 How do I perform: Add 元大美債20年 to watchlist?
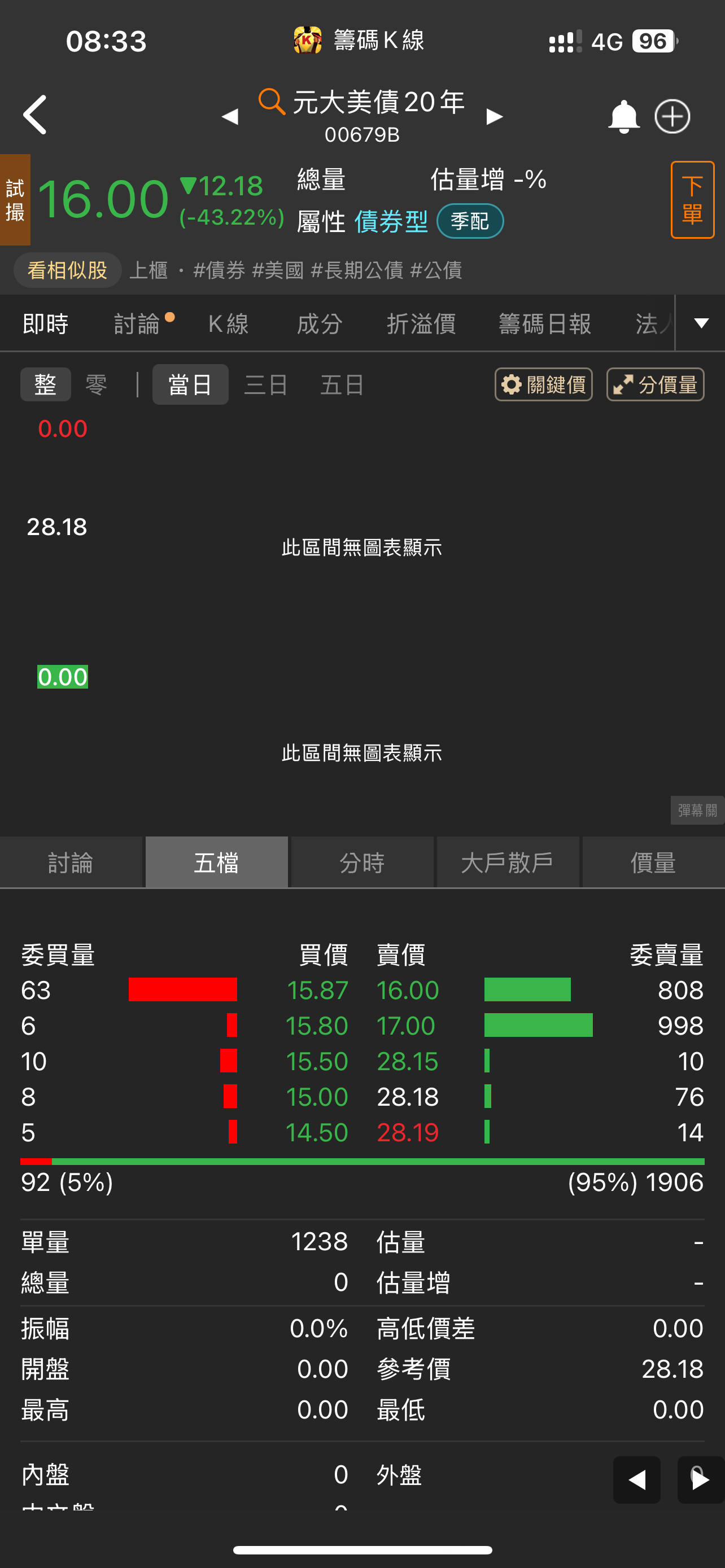tap(672, 116)
